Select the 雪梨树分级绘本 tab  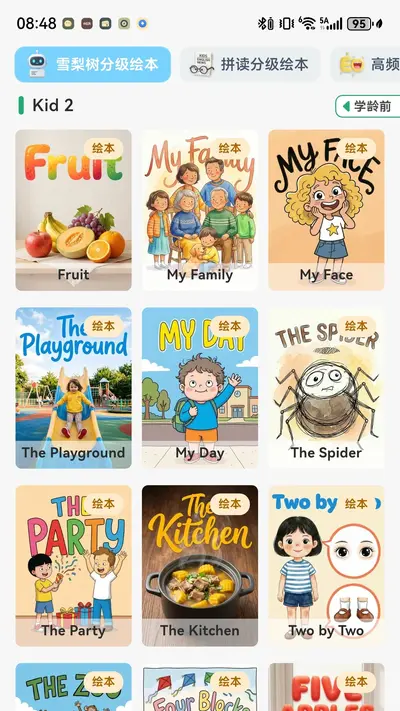pyautogui.click(x=93, y=64)
